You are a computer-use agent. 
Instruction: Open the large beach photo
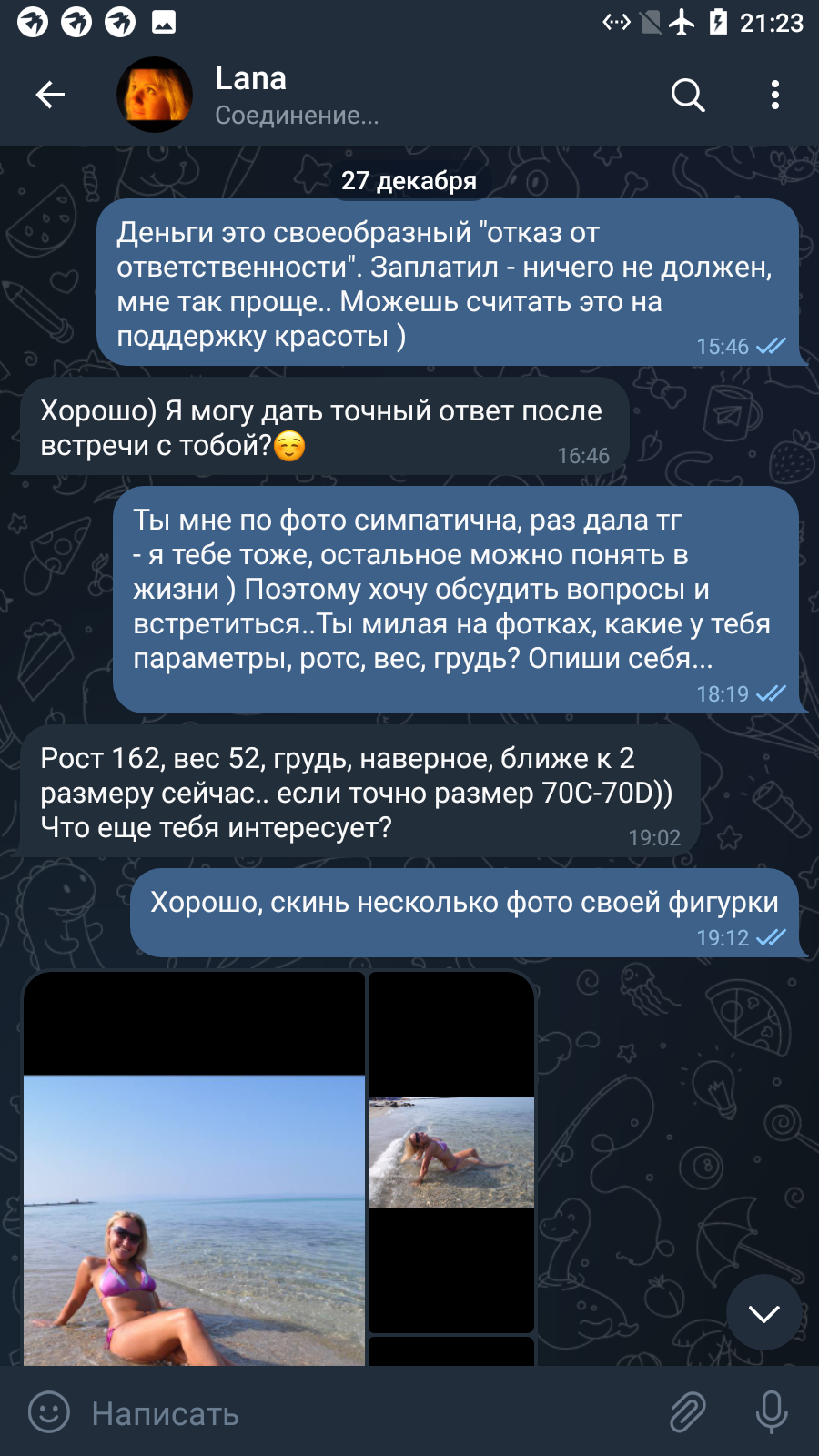(194, 1168)
